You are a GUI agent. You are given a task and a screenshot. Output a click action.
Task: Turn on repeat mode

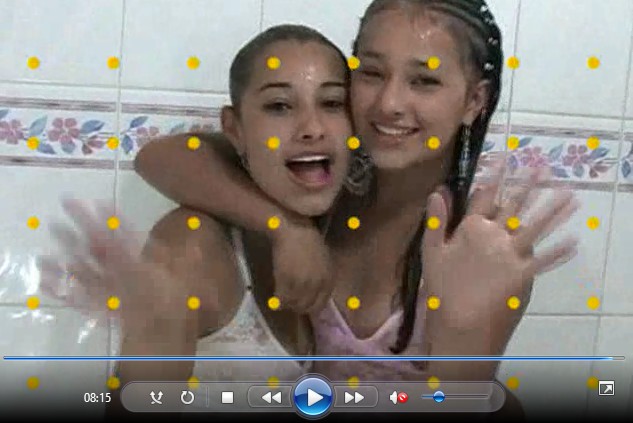187,397
